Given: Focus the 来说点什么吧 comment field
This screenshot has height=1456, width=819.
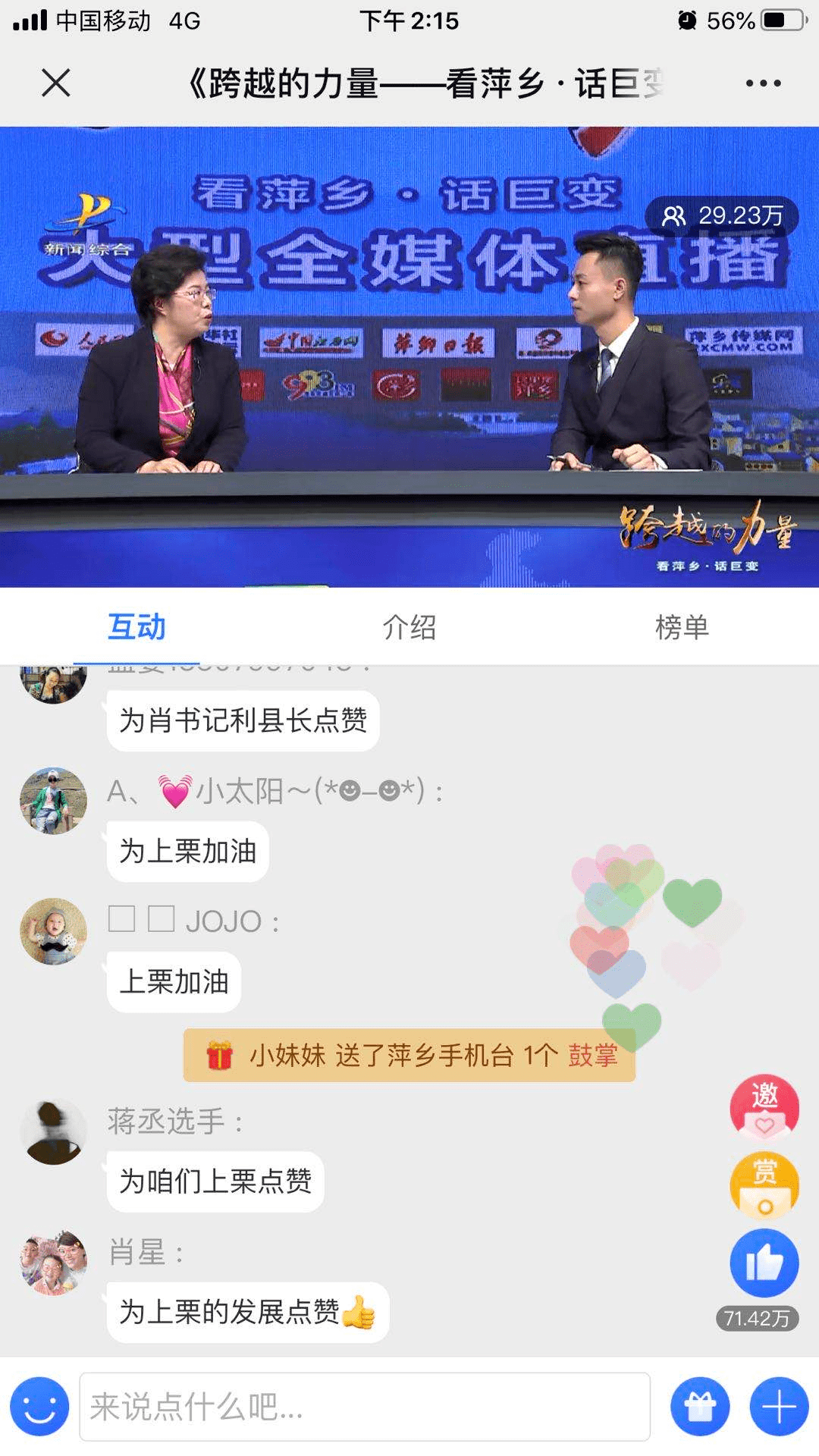Looking at the screenshot, I should [365, 1406].
